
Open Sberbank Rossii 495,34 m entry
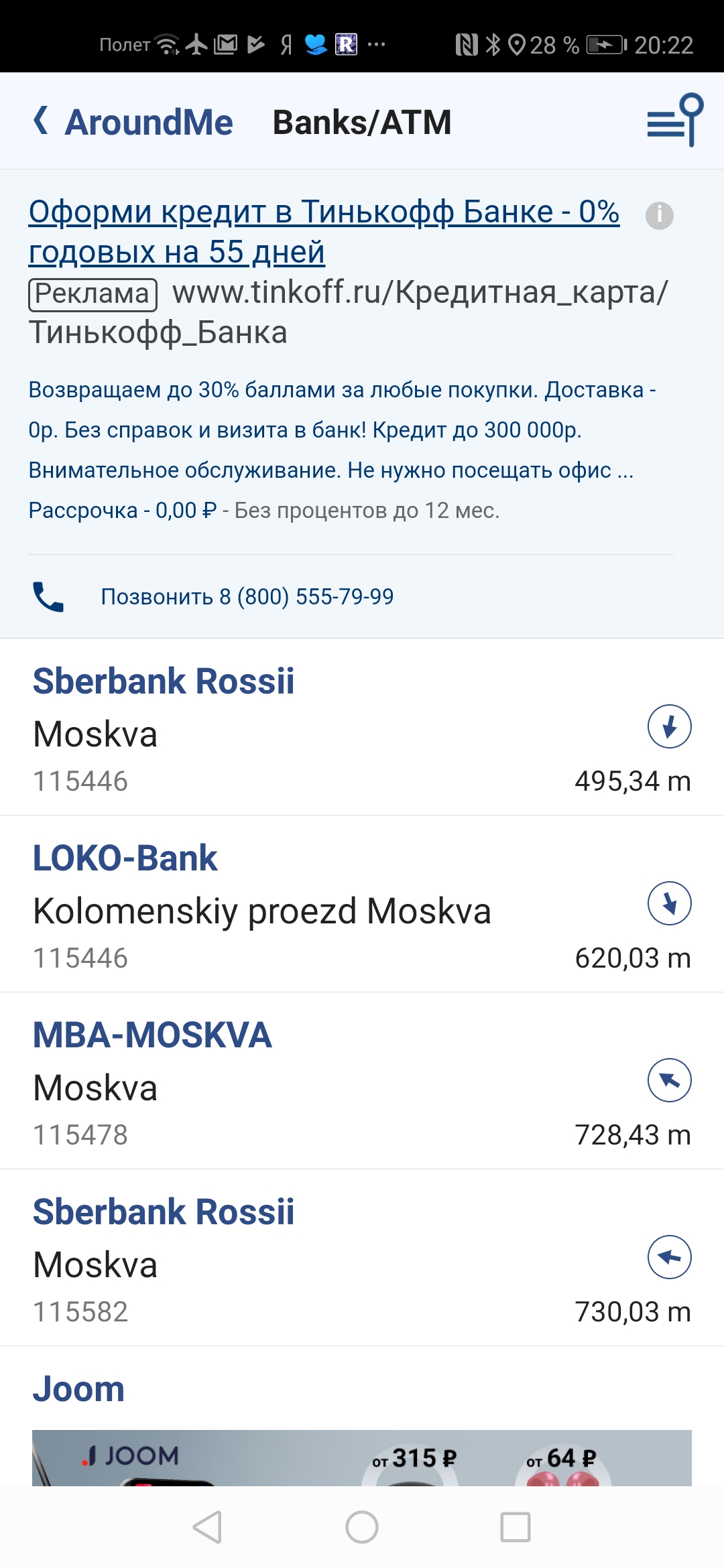(x=362, y=728)
